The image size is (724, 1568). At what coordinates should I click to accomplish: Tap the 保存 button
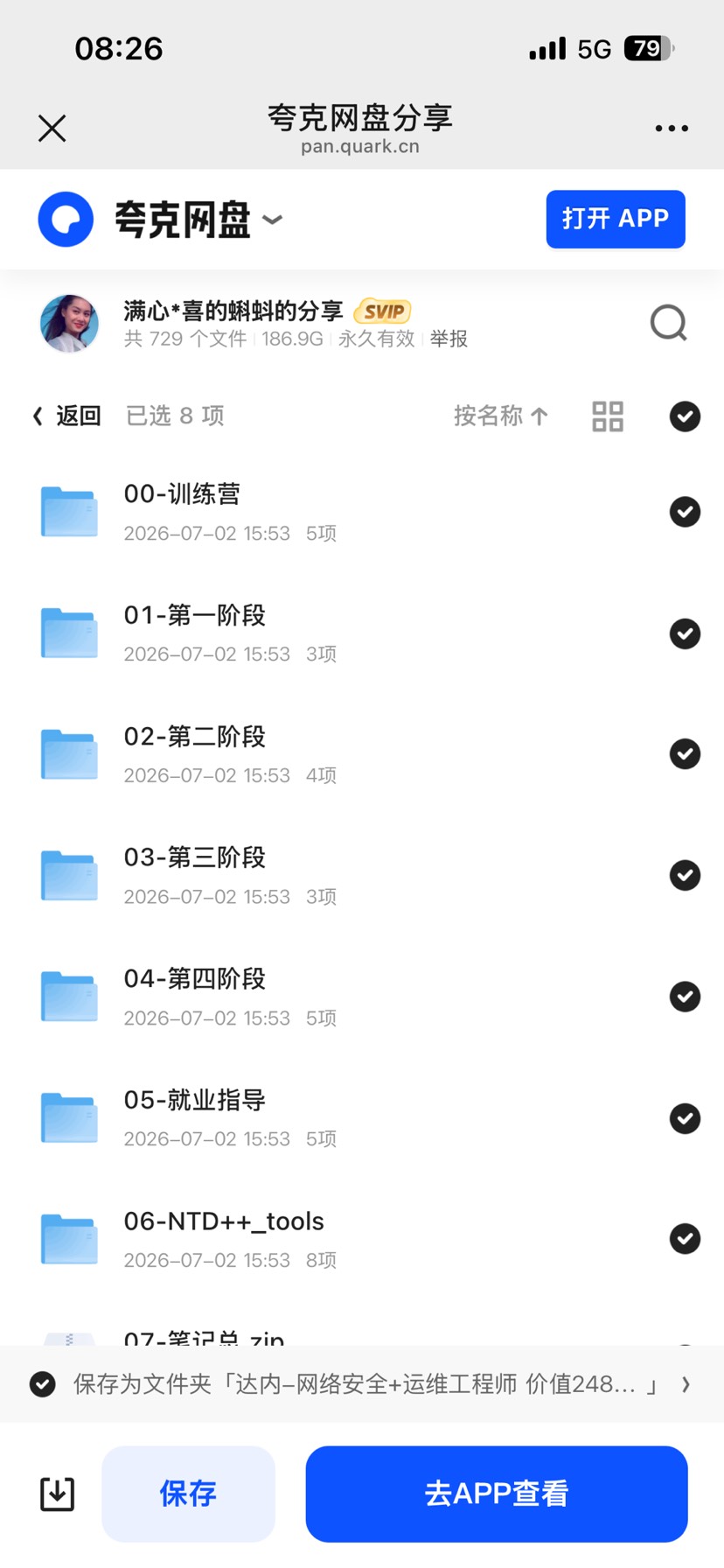pyautogui.click(x=188, y=1494)
